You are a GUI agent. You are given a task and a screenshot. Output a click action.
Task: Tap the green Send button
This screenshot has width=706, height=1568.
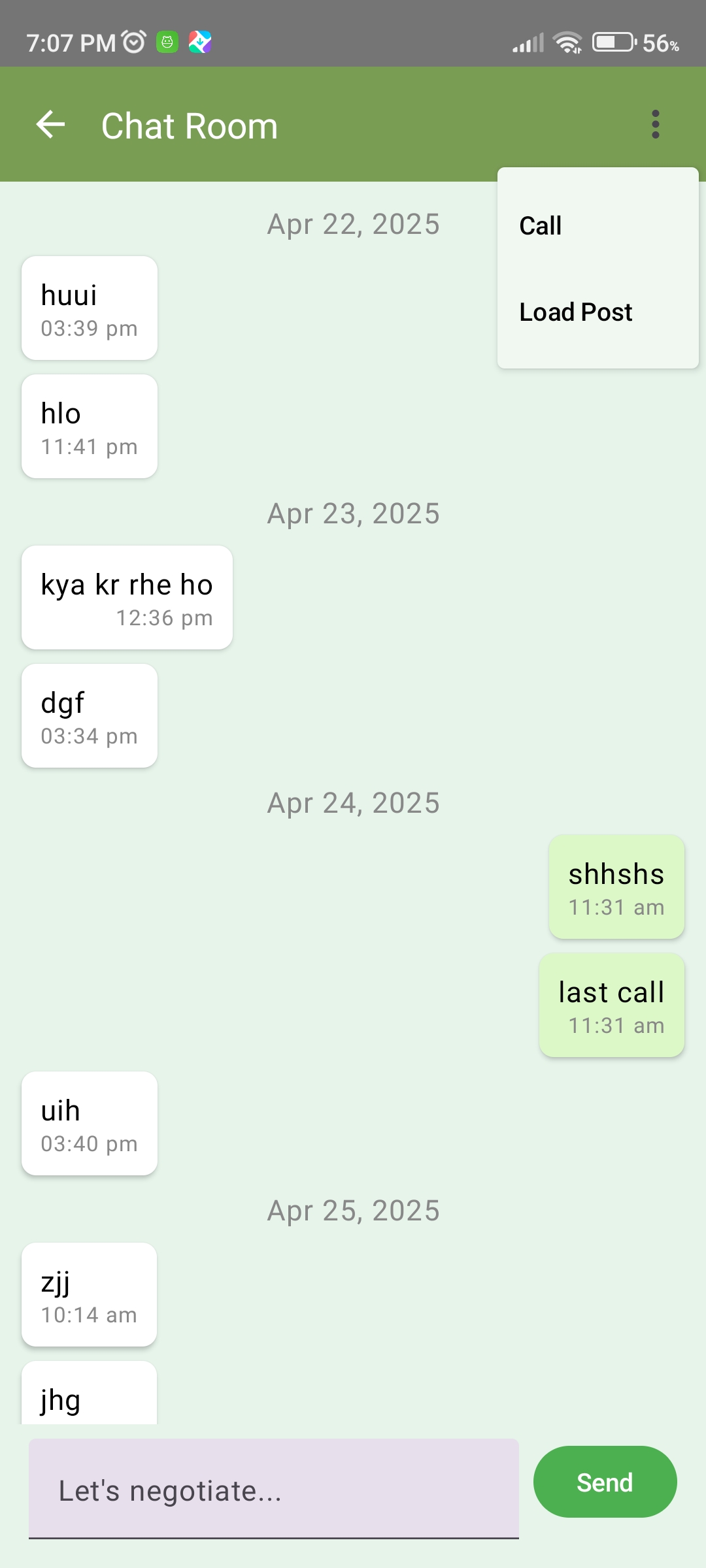[605, 1482]
